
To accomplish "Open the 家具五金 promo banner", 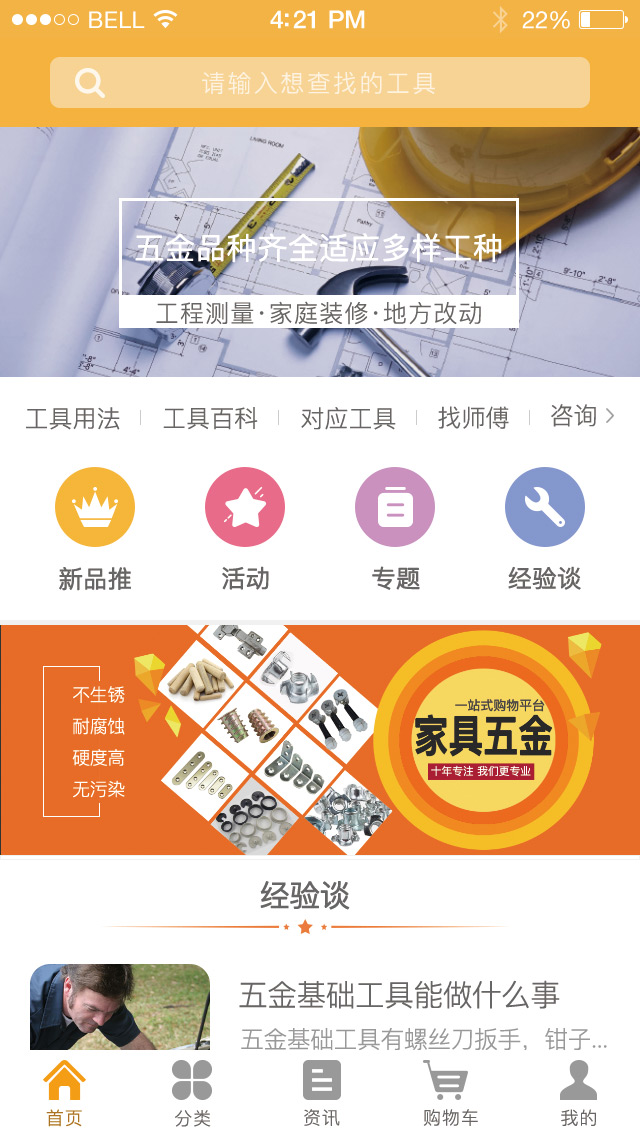I will [x=320, y=740].
